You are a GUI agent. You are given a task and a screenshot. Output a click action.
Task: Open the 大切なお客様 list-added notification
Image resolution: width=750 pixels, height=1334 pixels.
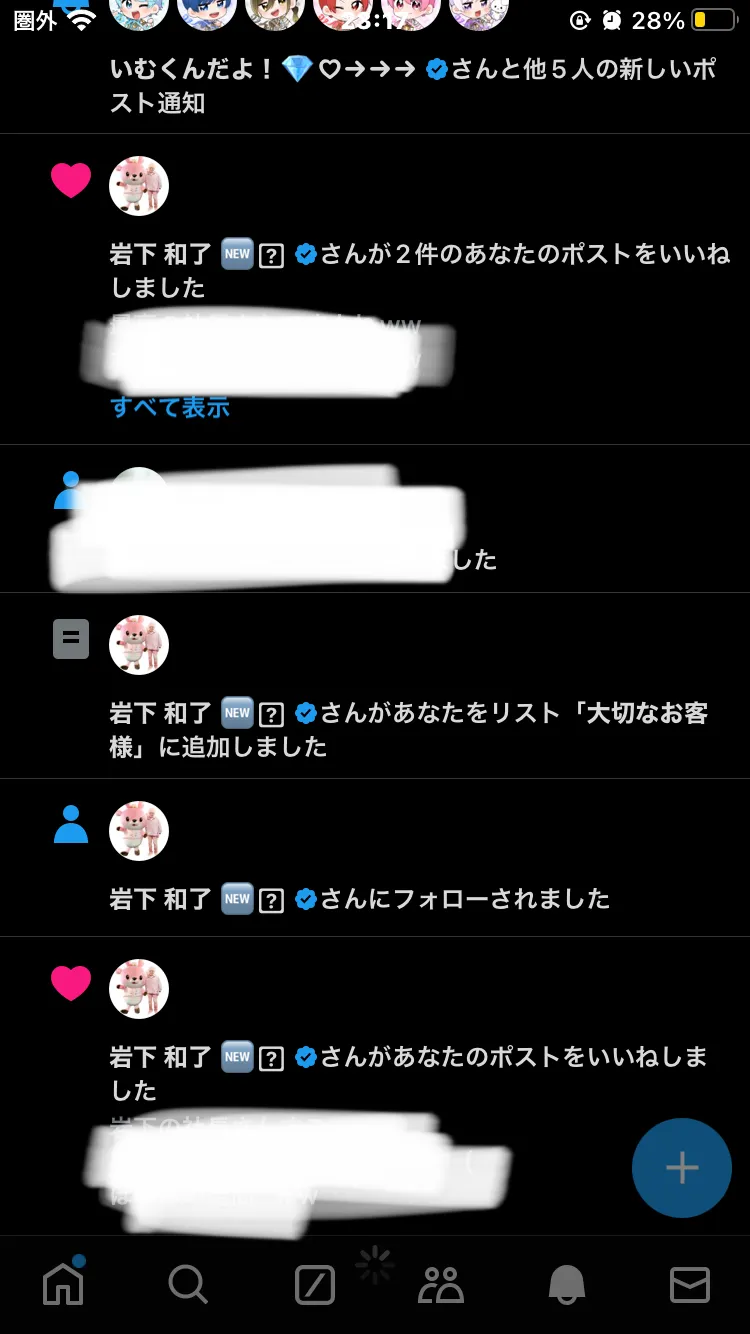coord(375,686)
